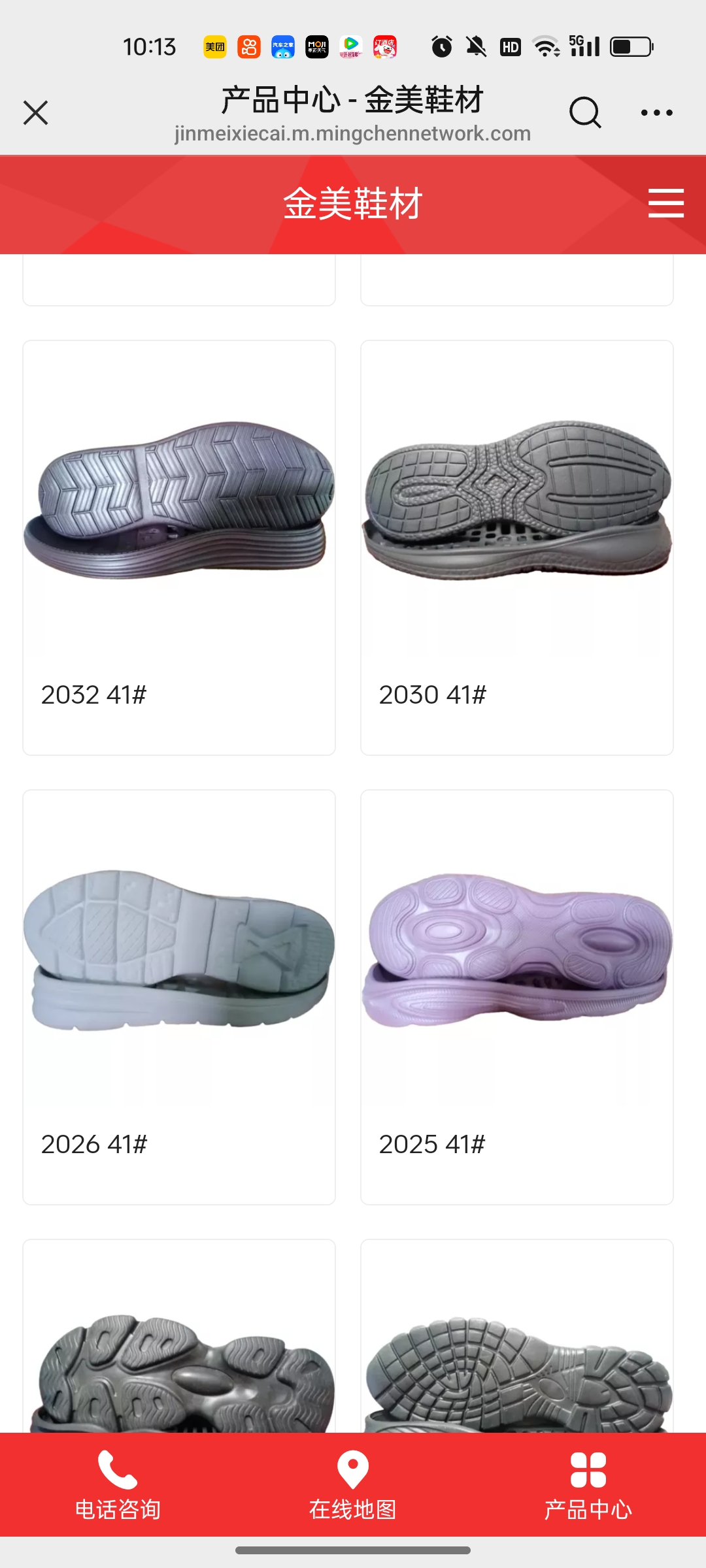706x1568 pixels.
Task: View the purple sole product 2025 41#
Action: click(x=516, y=996)
